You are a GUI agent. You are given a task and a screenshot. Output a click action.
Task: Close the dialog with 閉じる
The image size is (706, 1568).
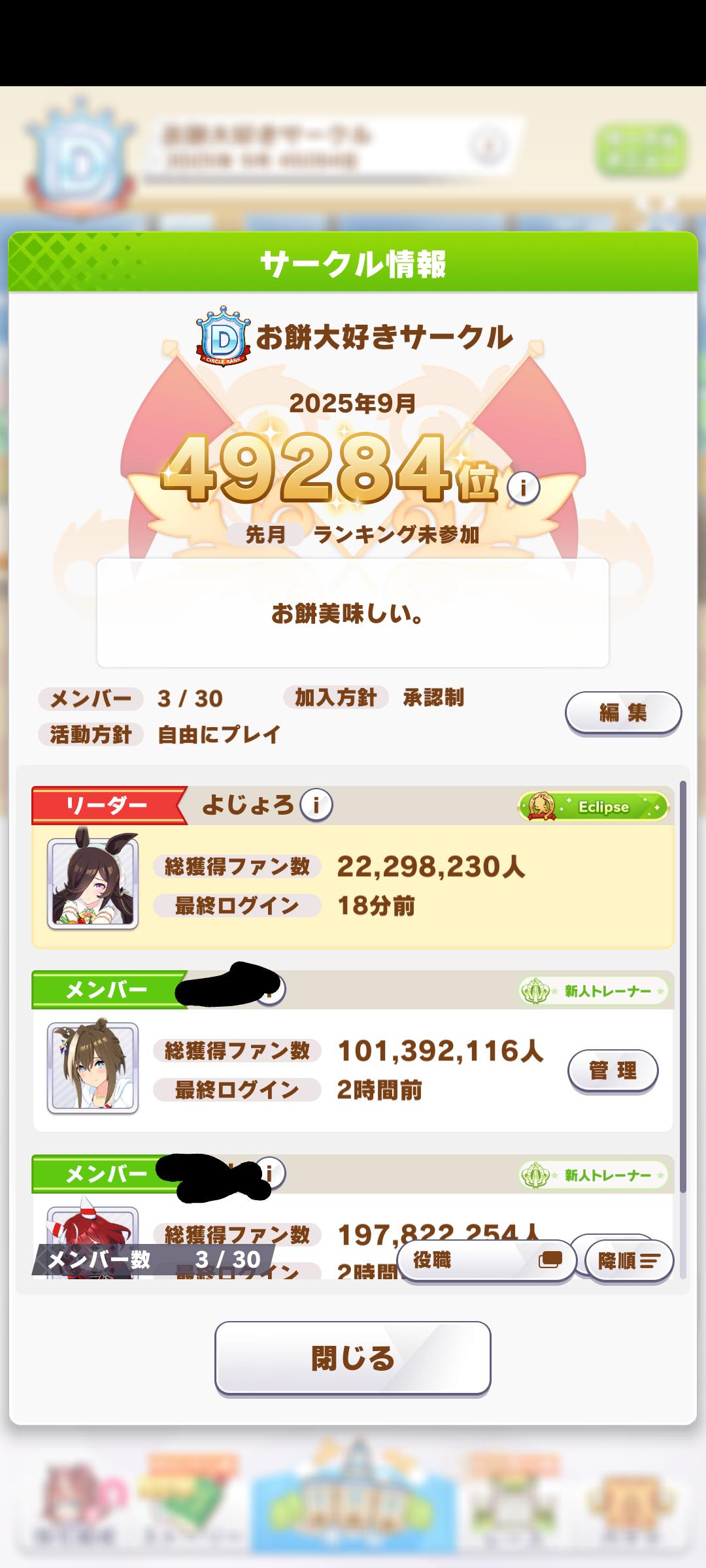tap(352, 1358)
